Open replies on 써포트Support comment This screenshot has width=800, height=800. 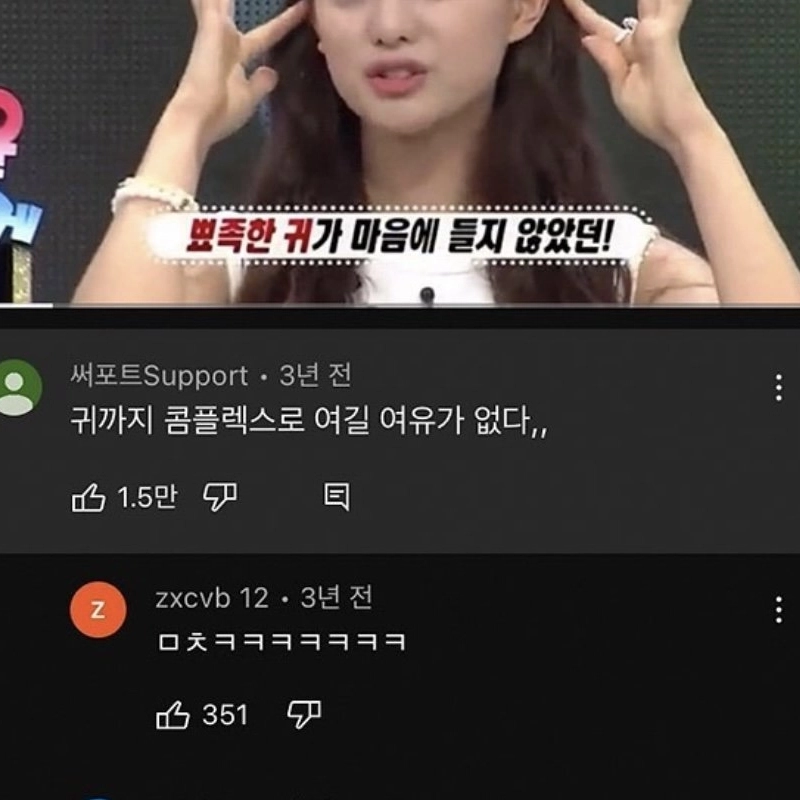pos(337,496)
